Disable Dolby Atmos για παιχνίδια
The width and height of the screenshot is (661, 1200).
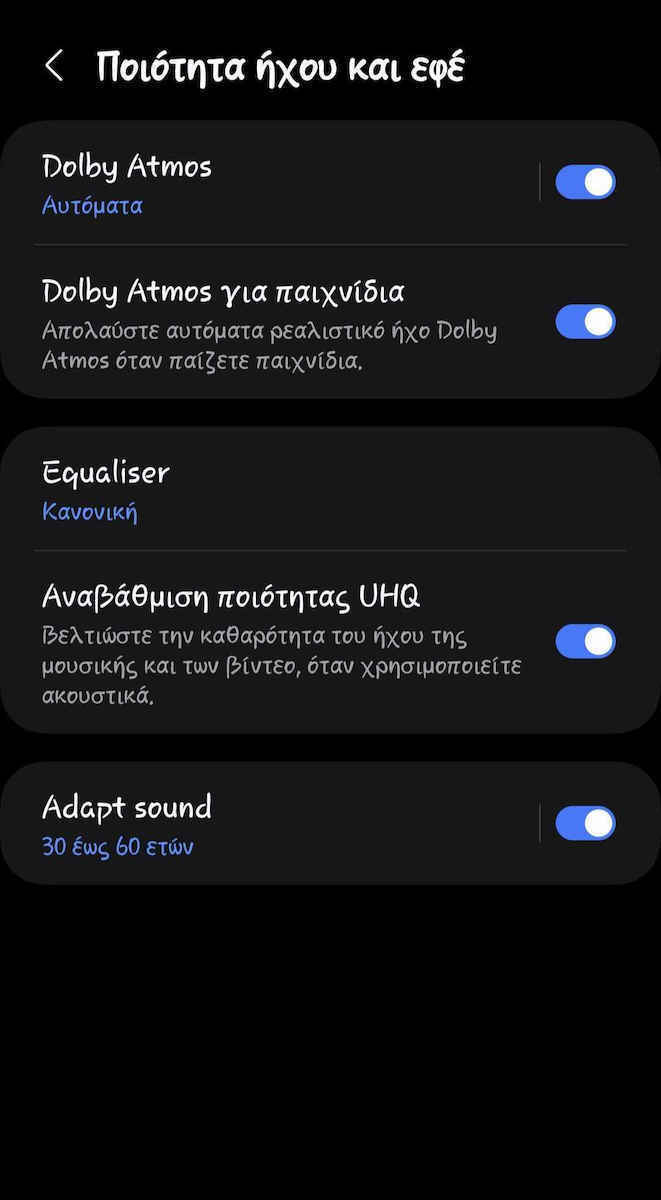pos(585,322)
